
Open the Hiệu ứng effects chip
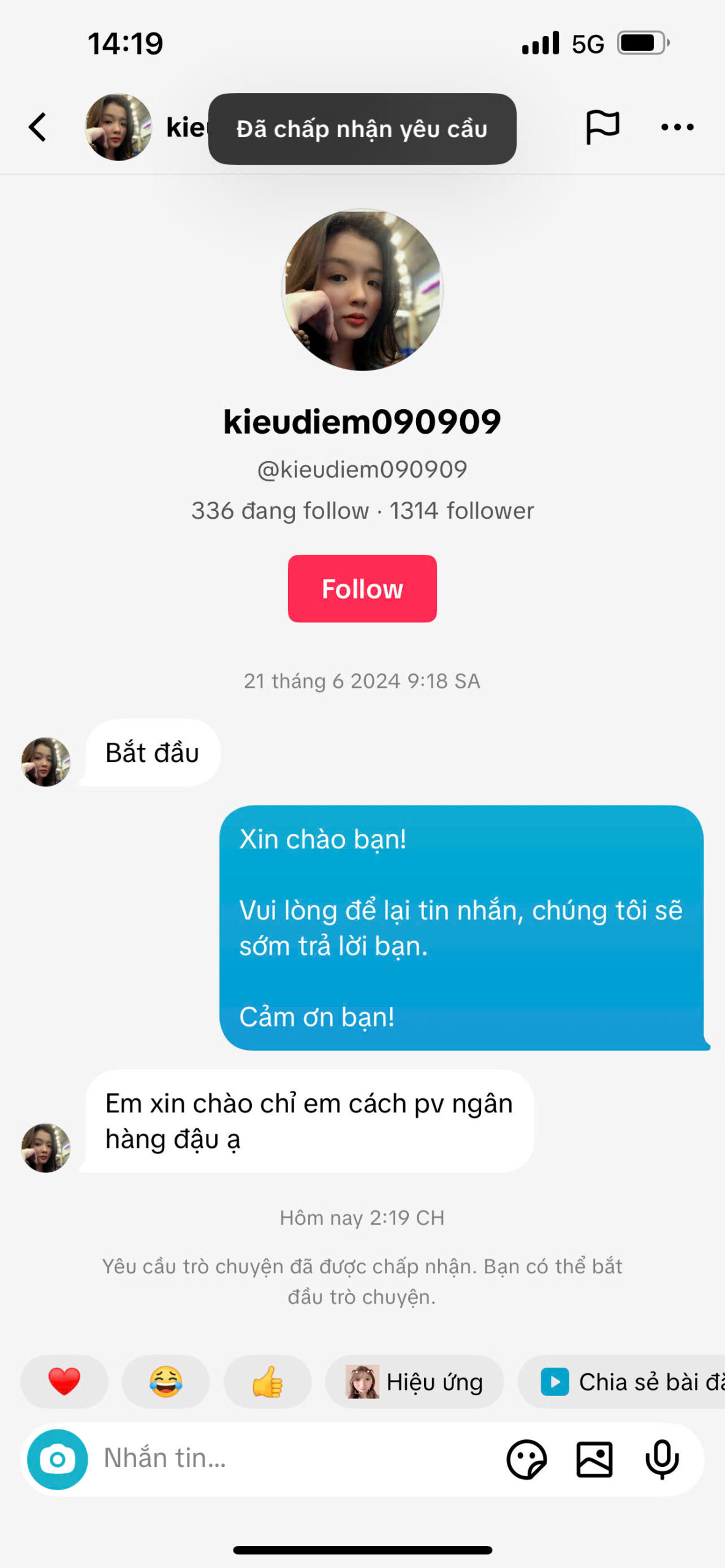pyautogui.click(x=415, y=1382)
